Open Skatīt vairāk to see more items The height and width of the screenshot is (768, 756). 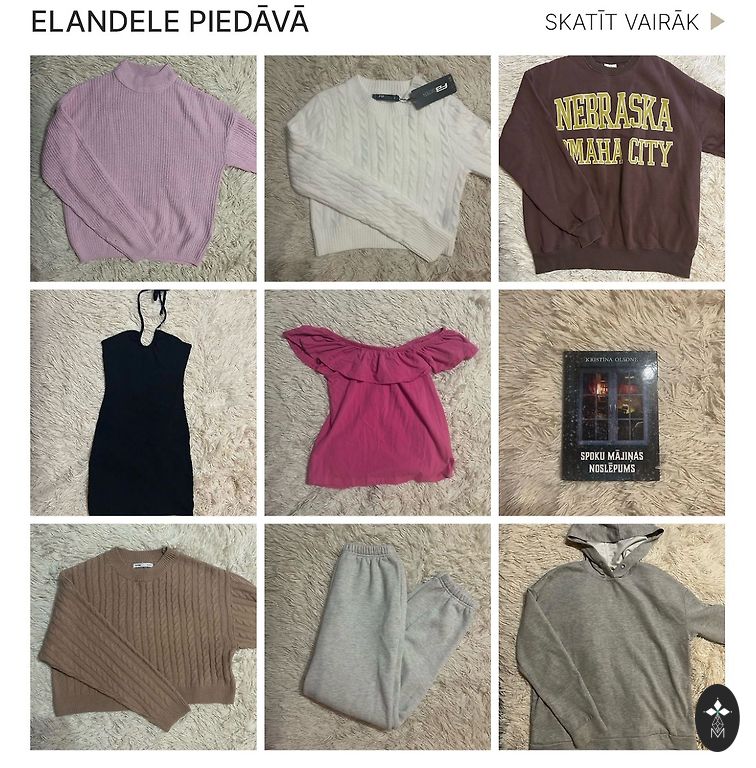(x=633, y=22)
